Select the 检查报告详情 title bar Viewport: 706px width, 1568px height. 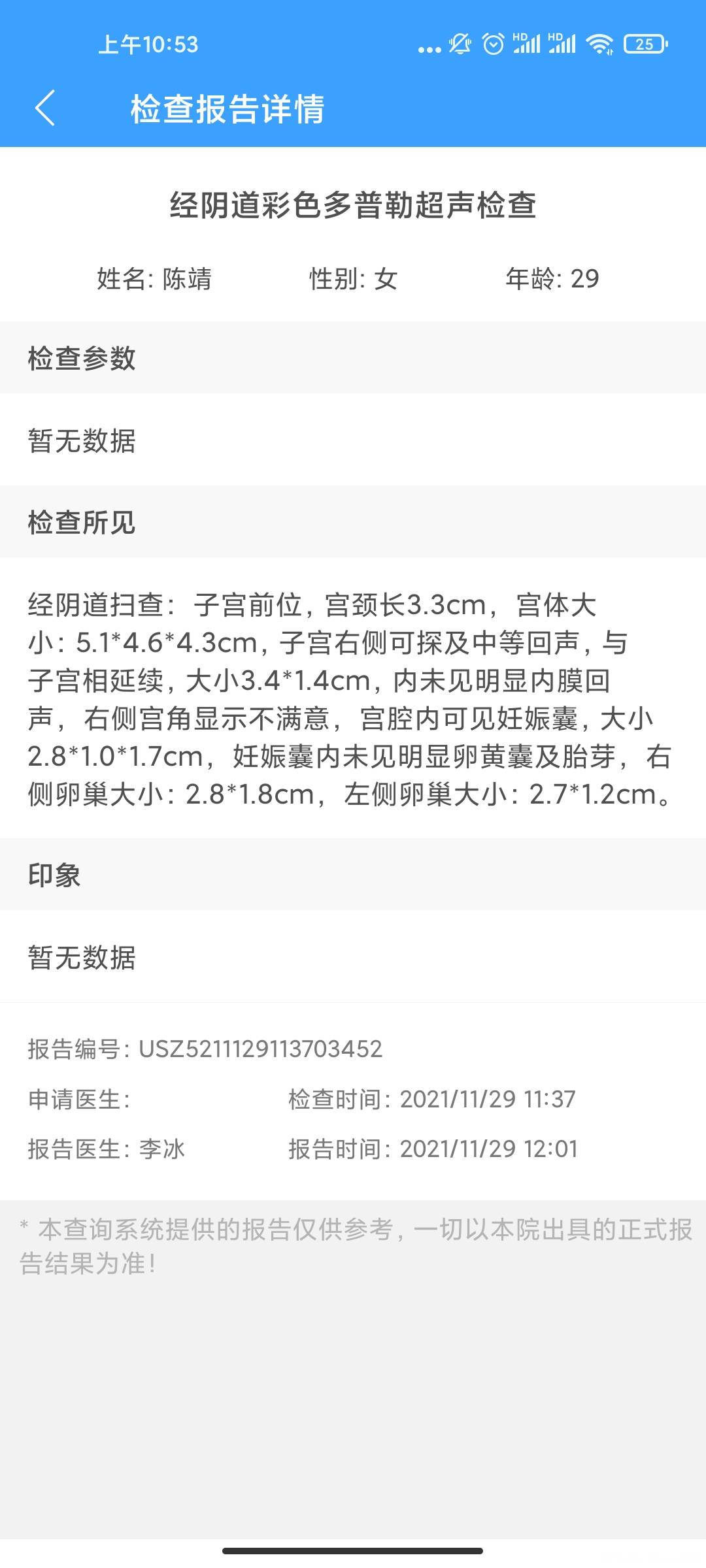229,109
